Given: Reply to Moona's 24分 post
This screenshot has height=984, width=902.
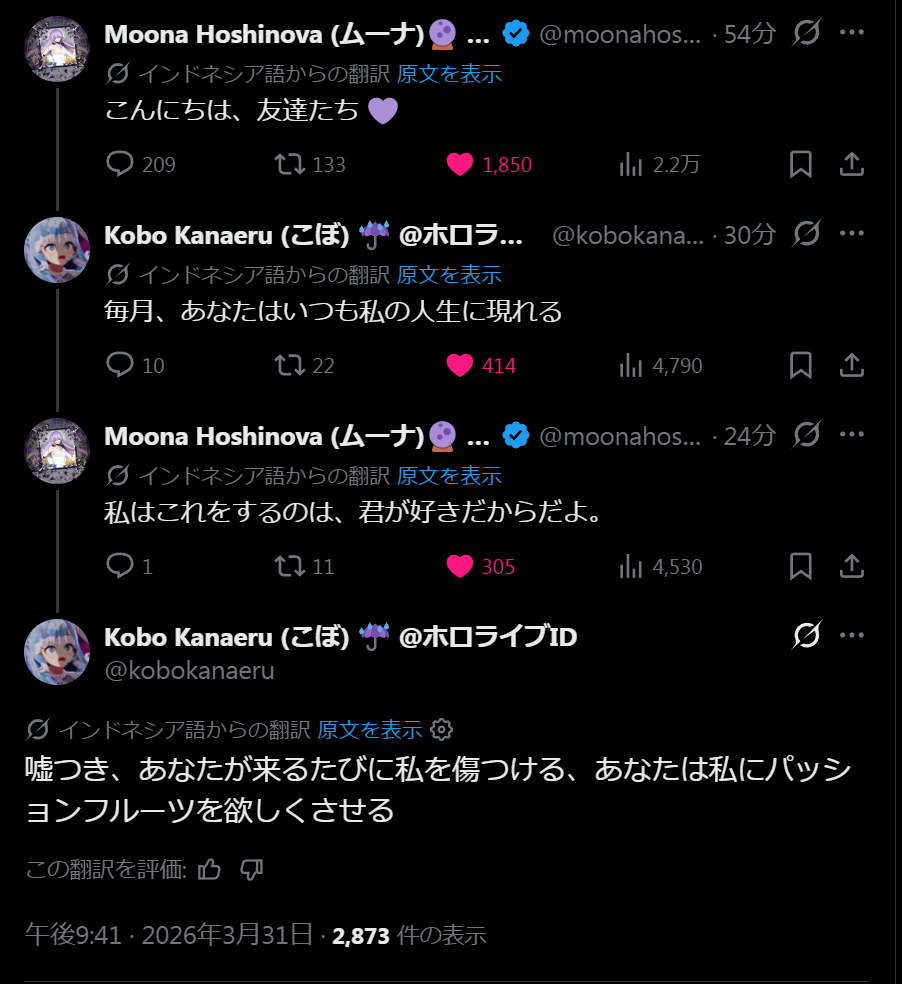Looking at the screenshot, I should click(120, 567).
